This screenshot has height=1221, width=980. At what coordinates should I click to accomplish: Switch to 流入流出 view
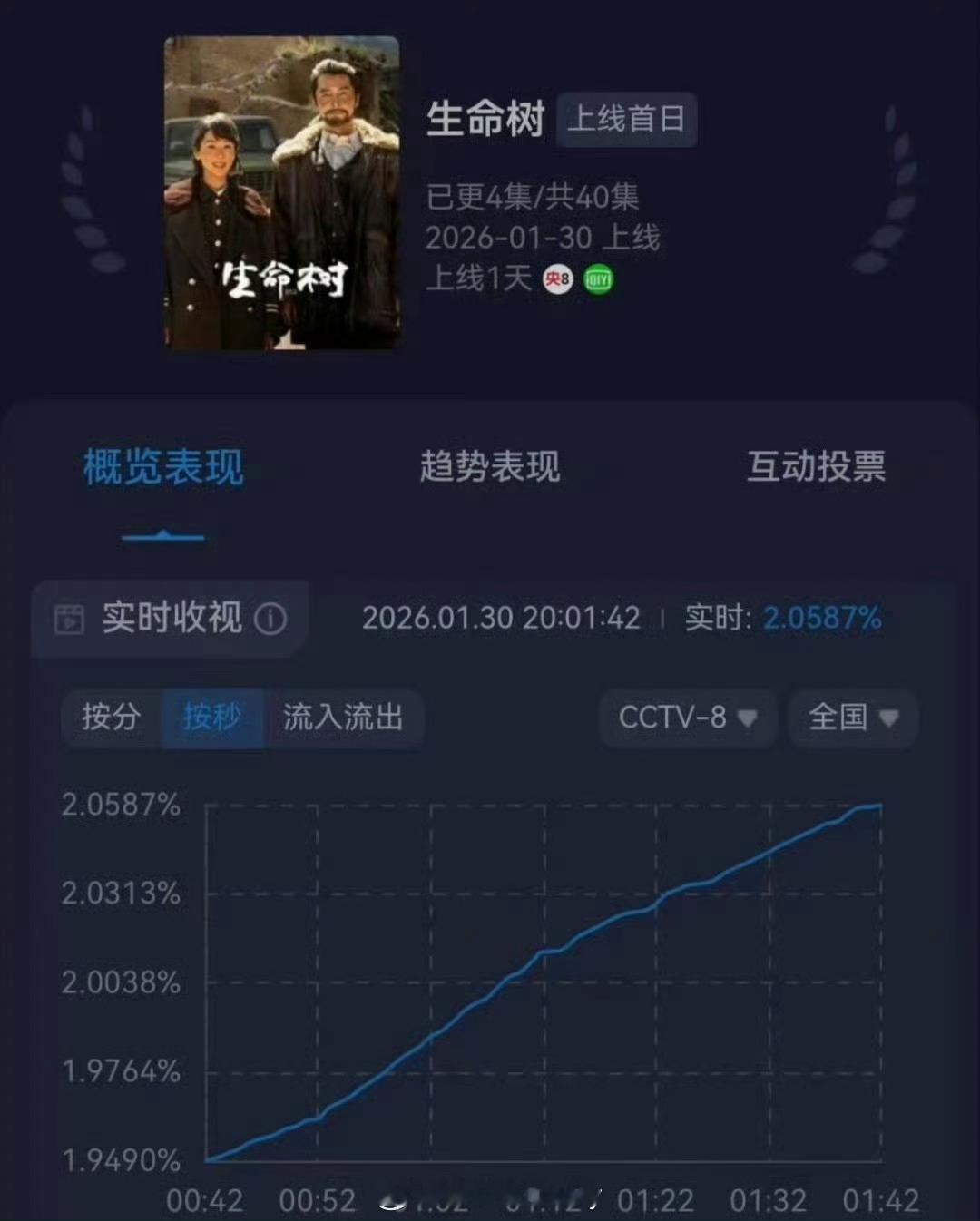point(345,718)
